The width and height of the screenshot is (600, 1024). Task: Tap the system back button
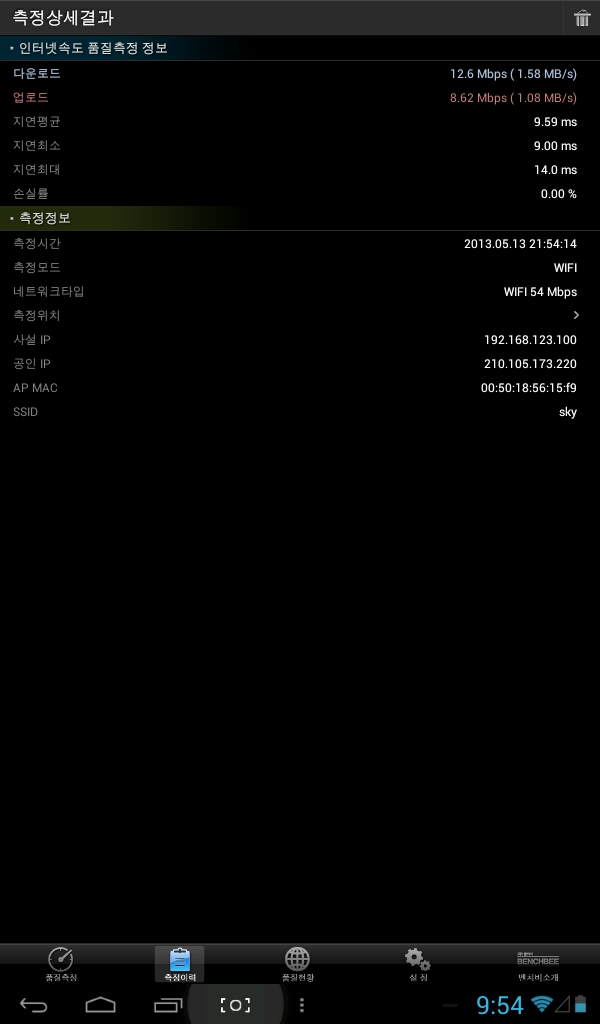[33, 1005]
